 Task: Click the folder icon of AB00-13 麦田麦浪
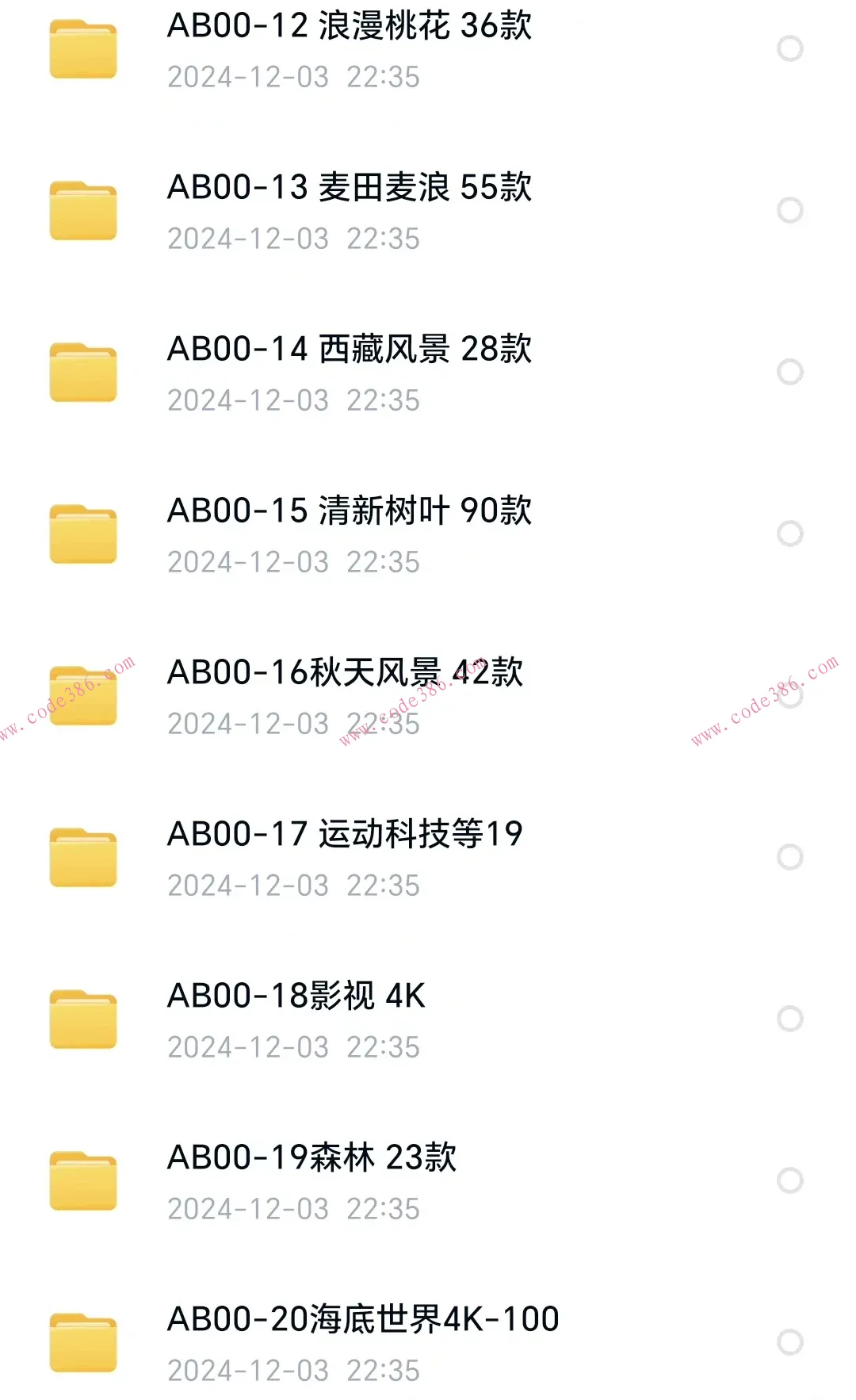click(x=83, y=210)
